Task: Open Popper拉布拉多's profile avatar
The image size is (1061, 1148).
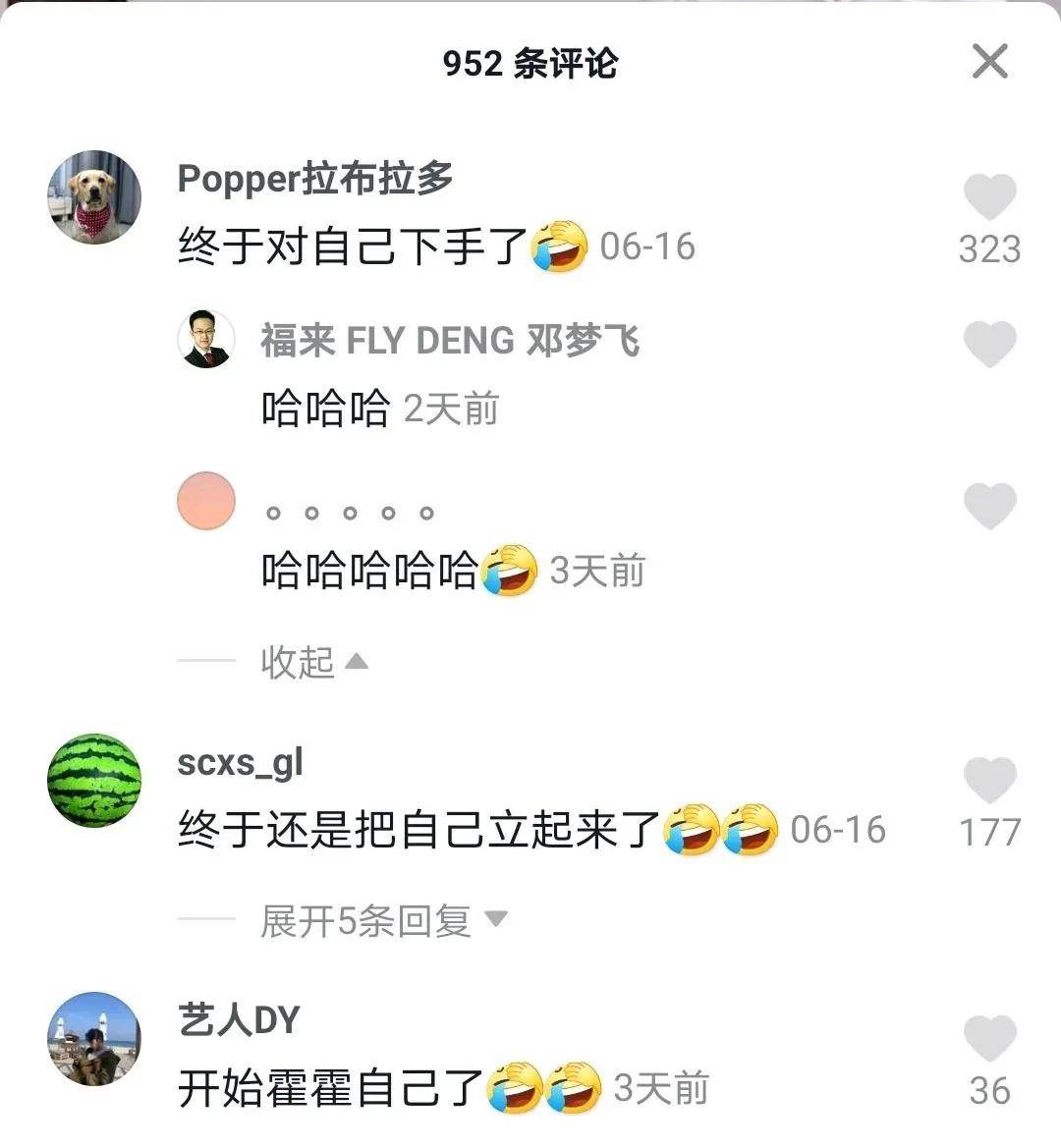Action: tap(94, 197)
